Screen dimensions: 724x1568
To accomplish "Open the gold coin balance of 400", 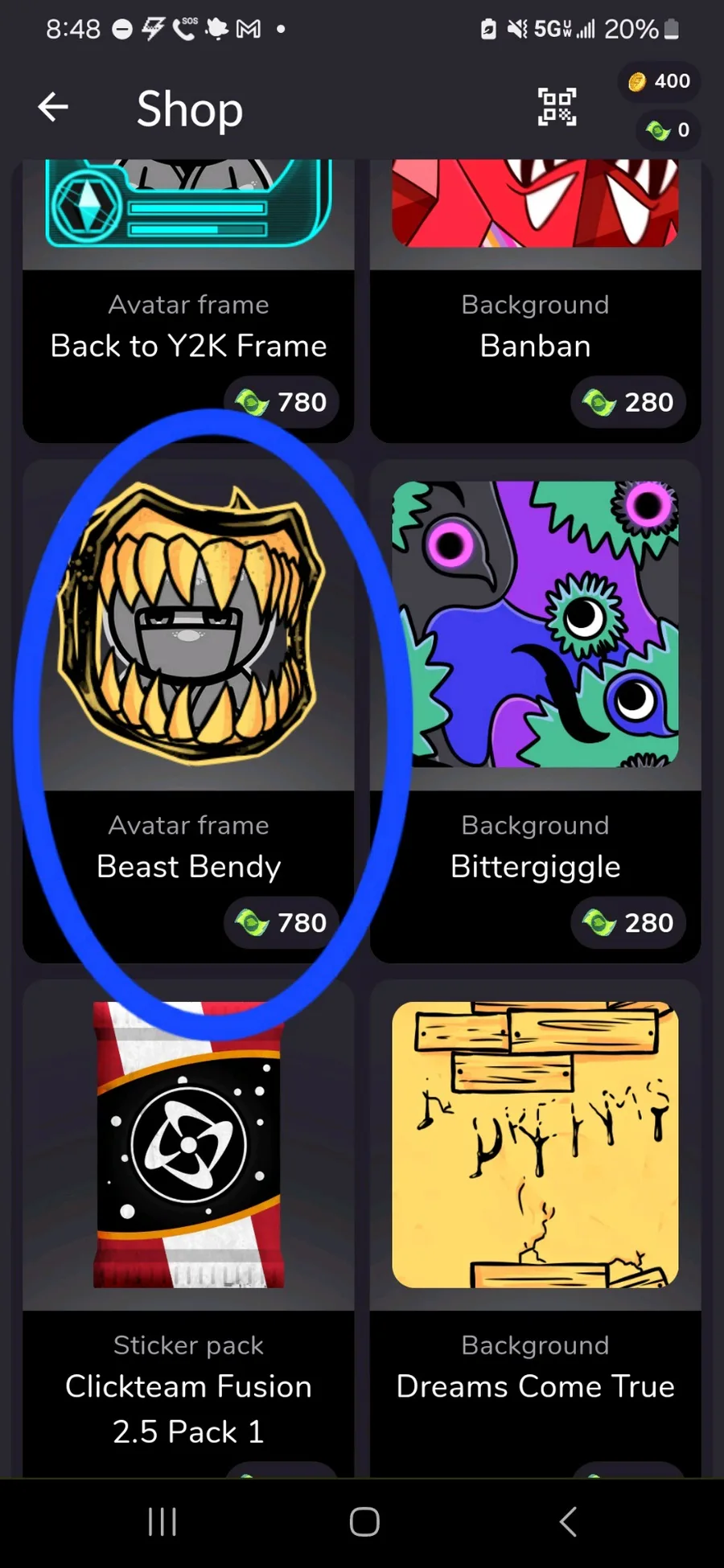I will tap(659, 81).
